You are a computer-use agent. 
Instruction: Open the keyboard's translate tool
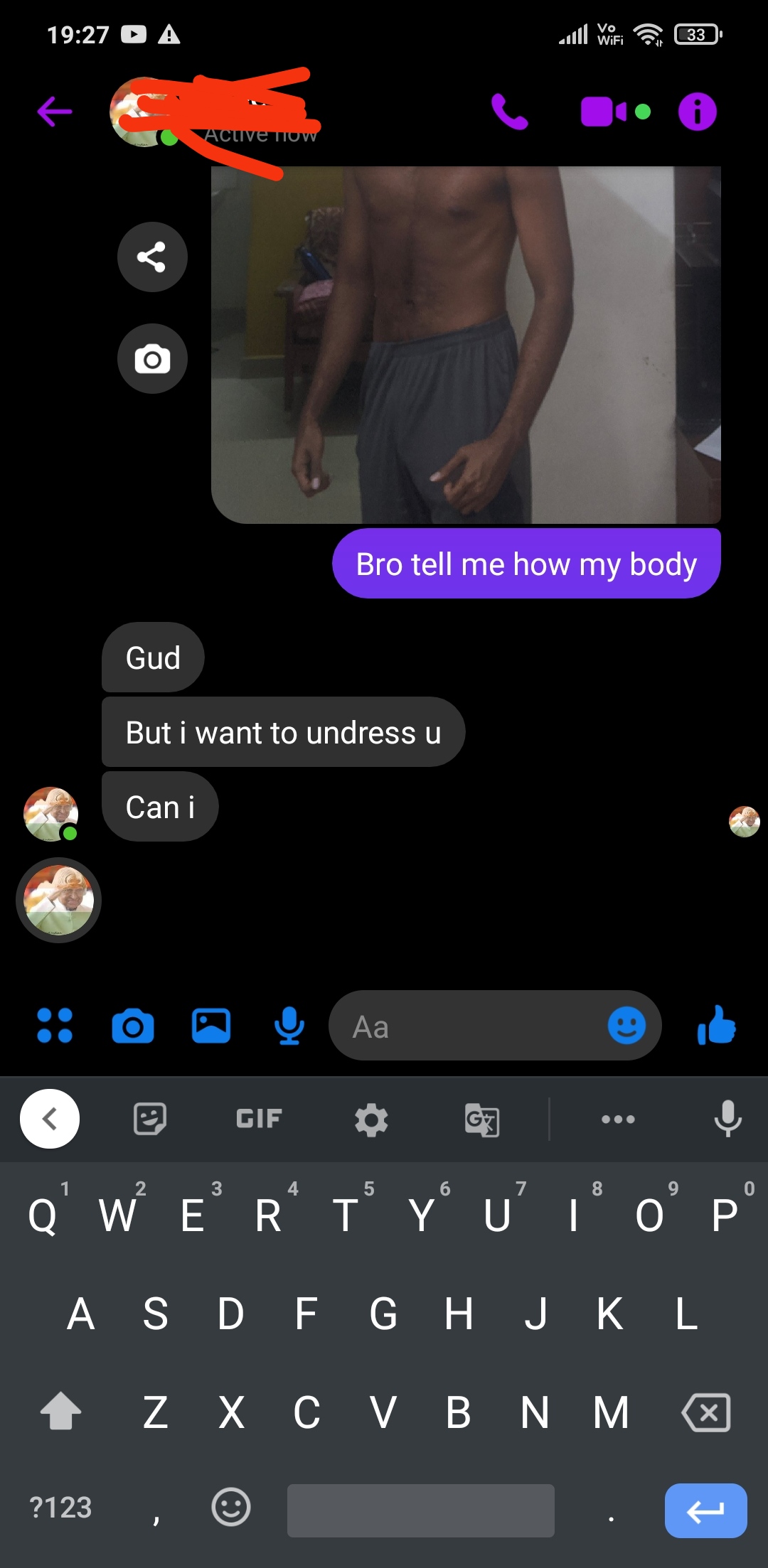[482, 1120]
